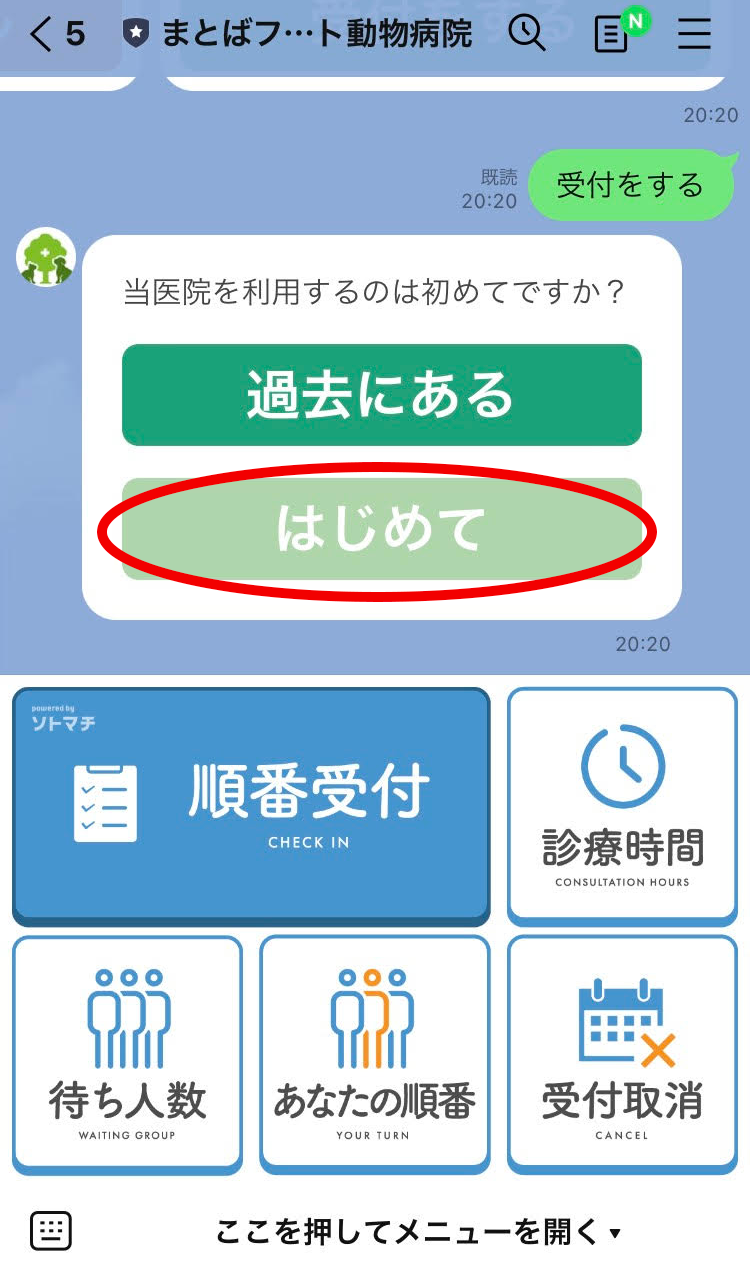Search within this chat
The height and width of the screenshot is (1283, 750).
(x=527, y=34)
